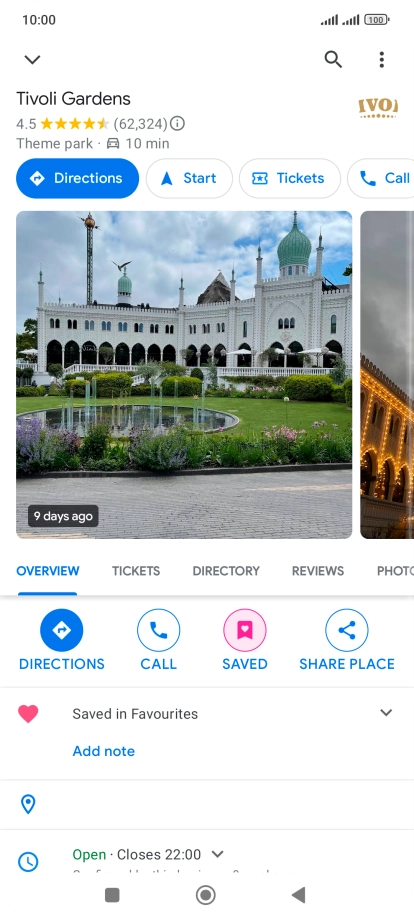Image resolution: width=414 pixels, height=920 pixels.
Task: Switch to the Tickets tab
Action: [x=136, y=571]
